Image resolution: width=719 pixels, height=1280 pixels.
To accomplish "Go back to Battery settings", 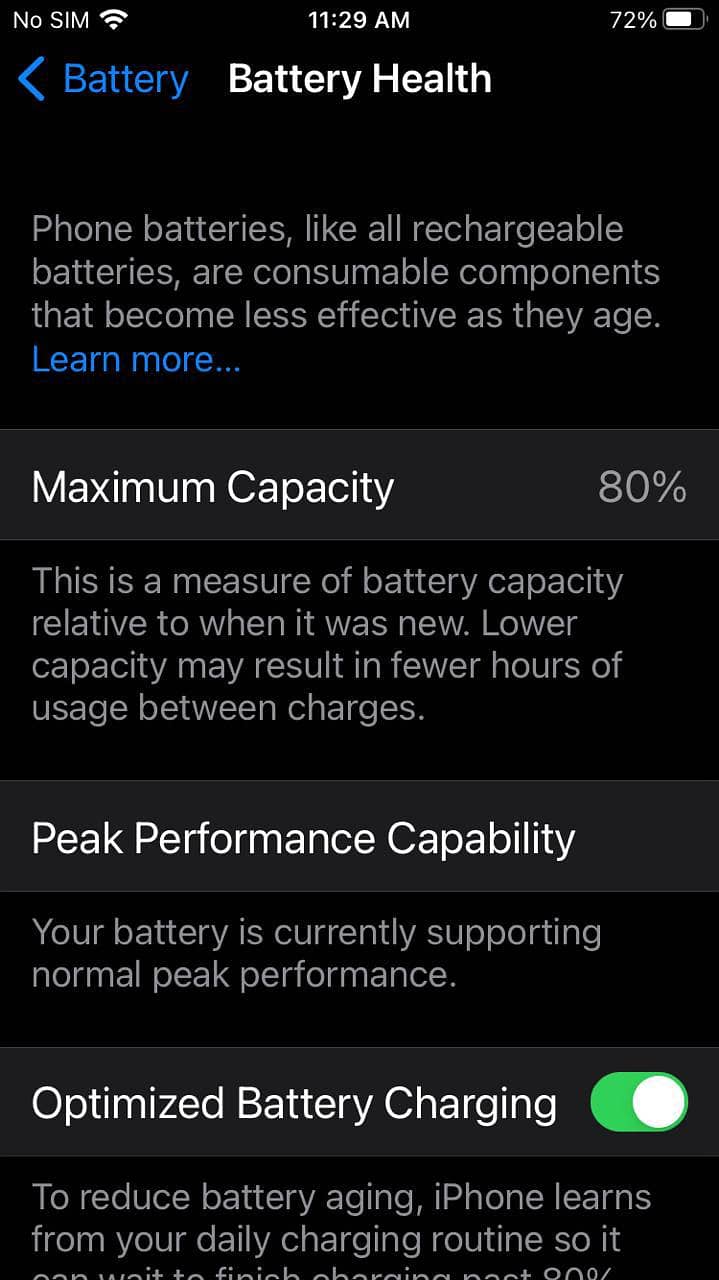I will (104, 79).
